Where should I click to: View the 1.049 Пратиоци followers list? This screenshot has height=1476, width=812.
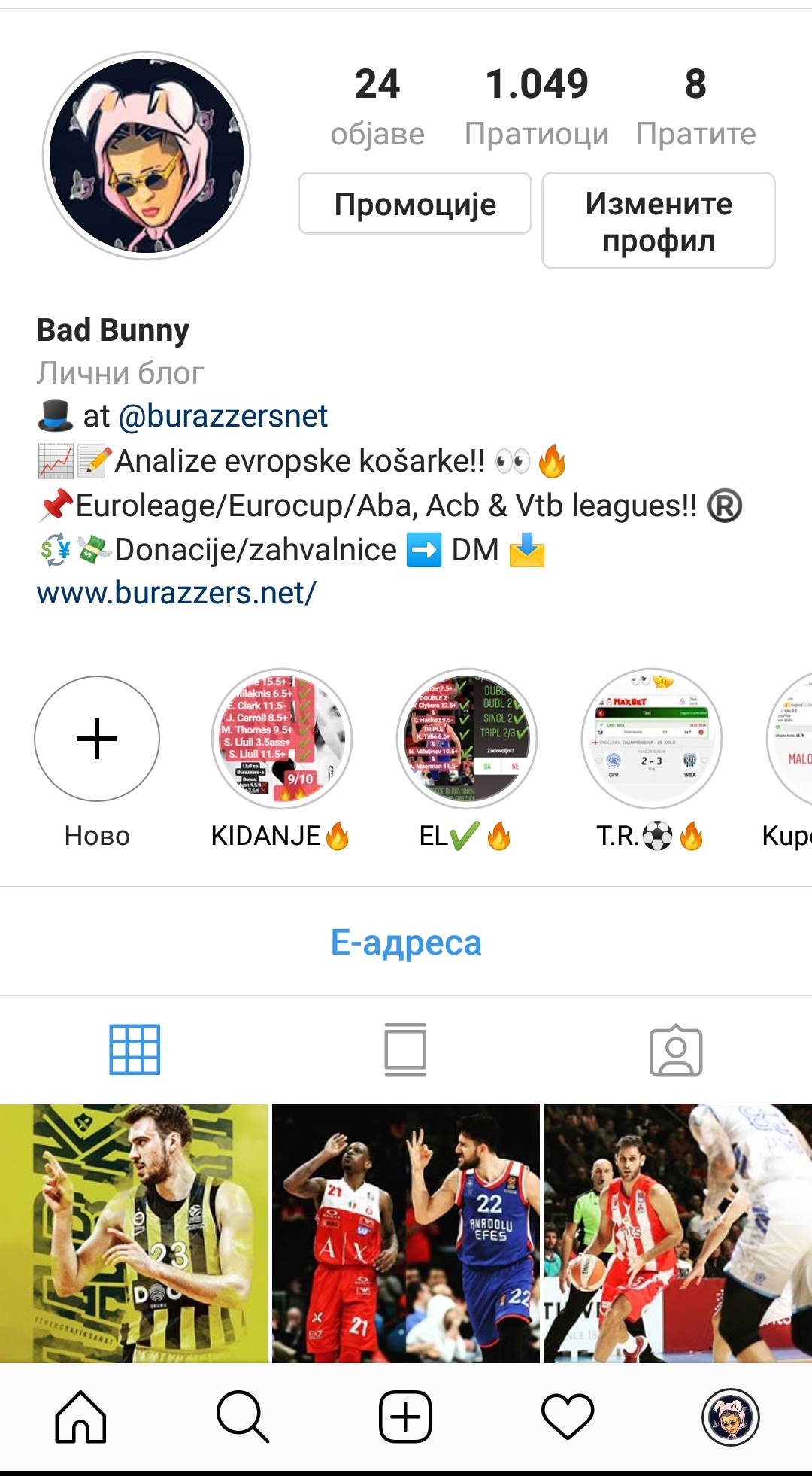pyautogui.click(x=536, y=105)
